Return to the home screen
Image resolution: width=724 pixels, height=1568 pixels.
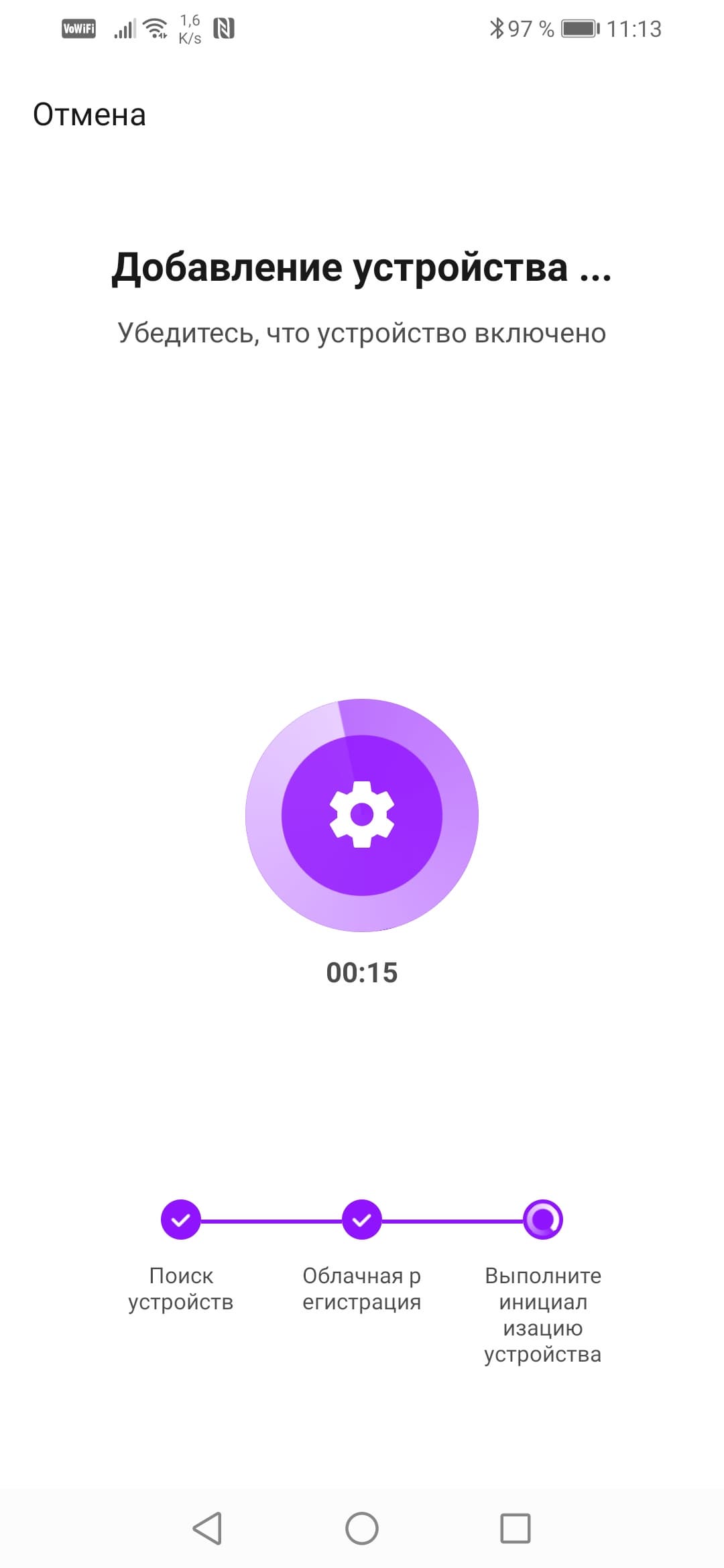tap(362, 1528)
